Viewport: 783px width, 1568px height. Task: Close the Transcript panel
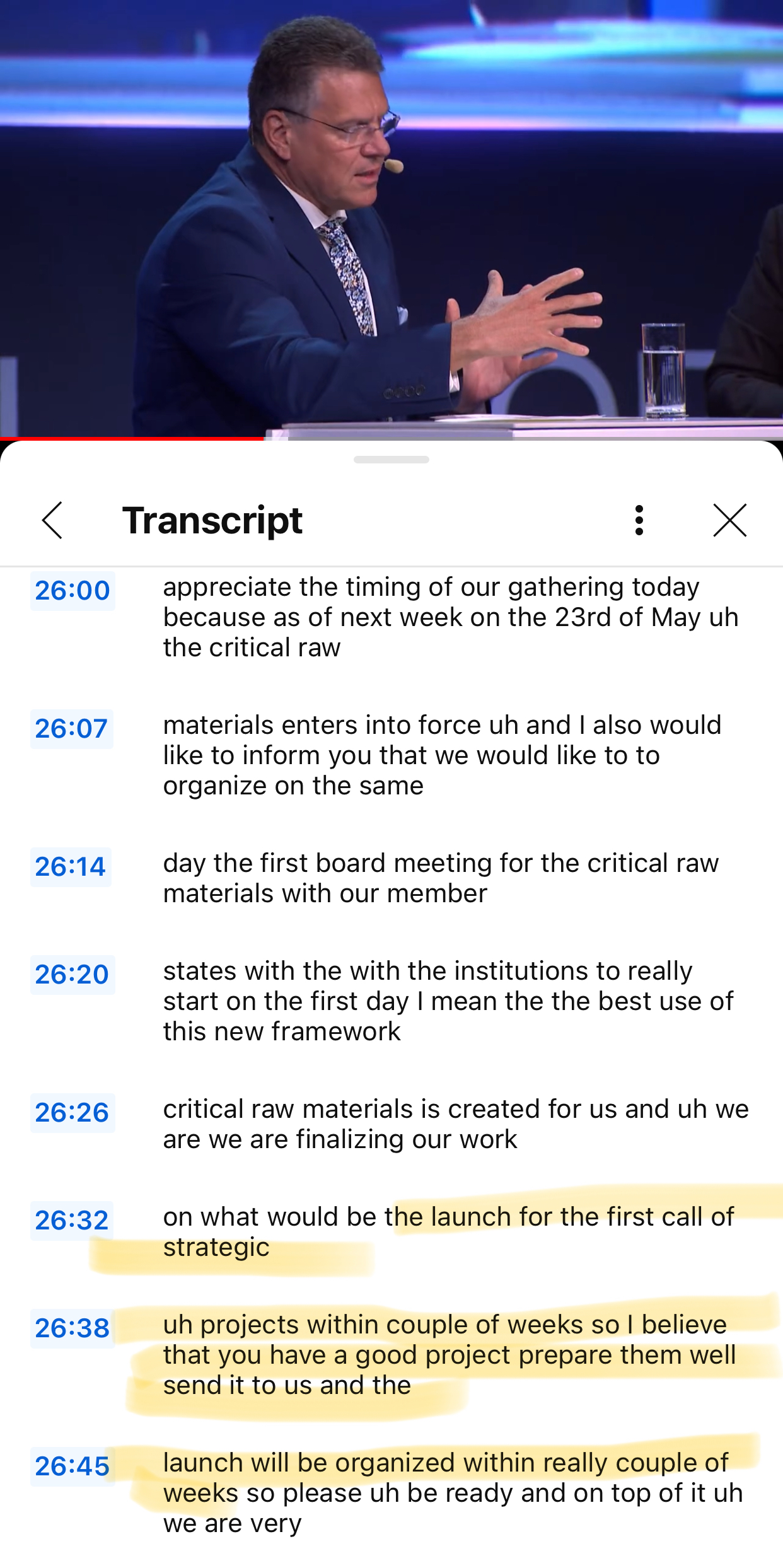729,521
